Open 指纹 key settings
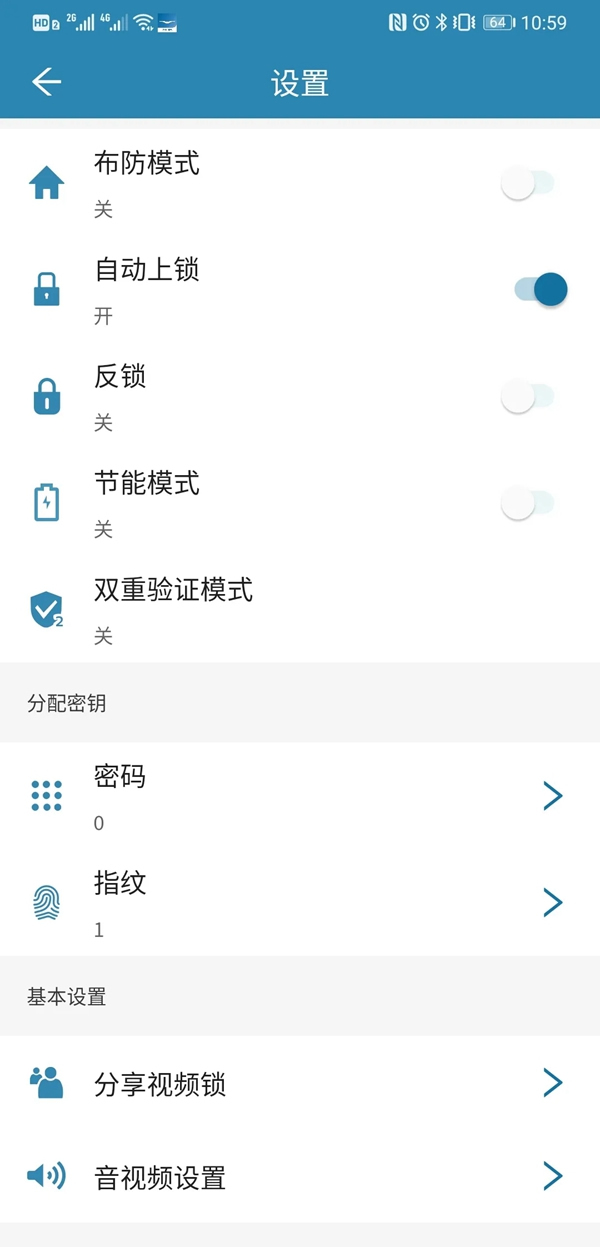Image resolution: width=600 pixels, height=1247 pixels. [300, 903]
